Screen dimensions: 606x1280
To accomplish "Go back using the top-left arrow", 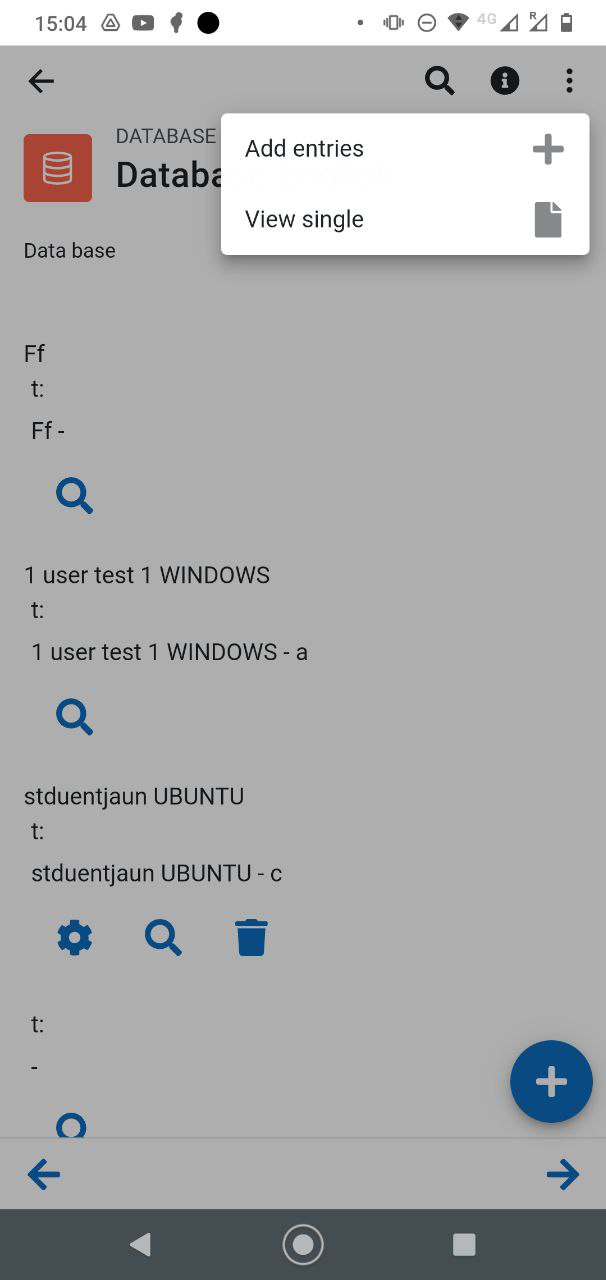I will click(41, 81).
